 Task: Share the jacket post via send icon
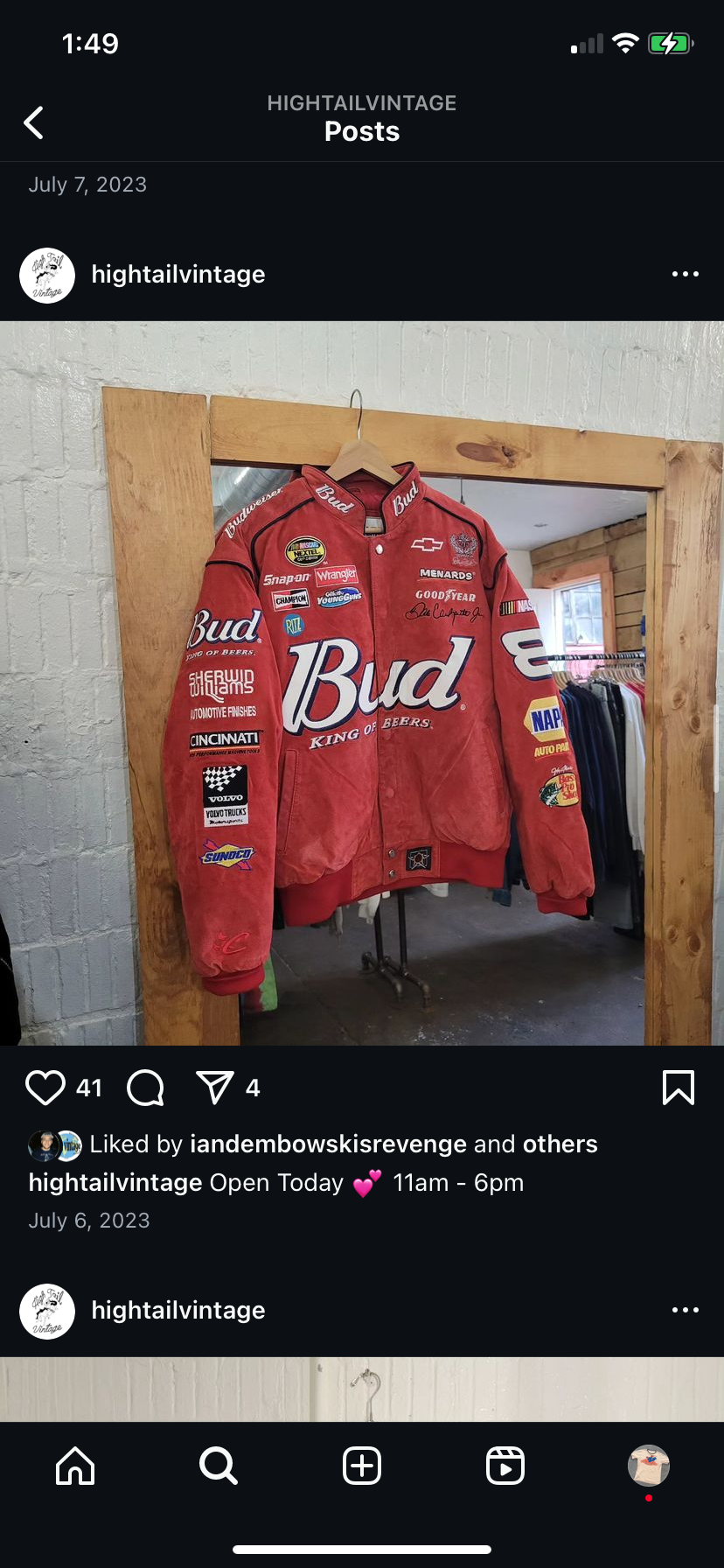click(215, 1088)
